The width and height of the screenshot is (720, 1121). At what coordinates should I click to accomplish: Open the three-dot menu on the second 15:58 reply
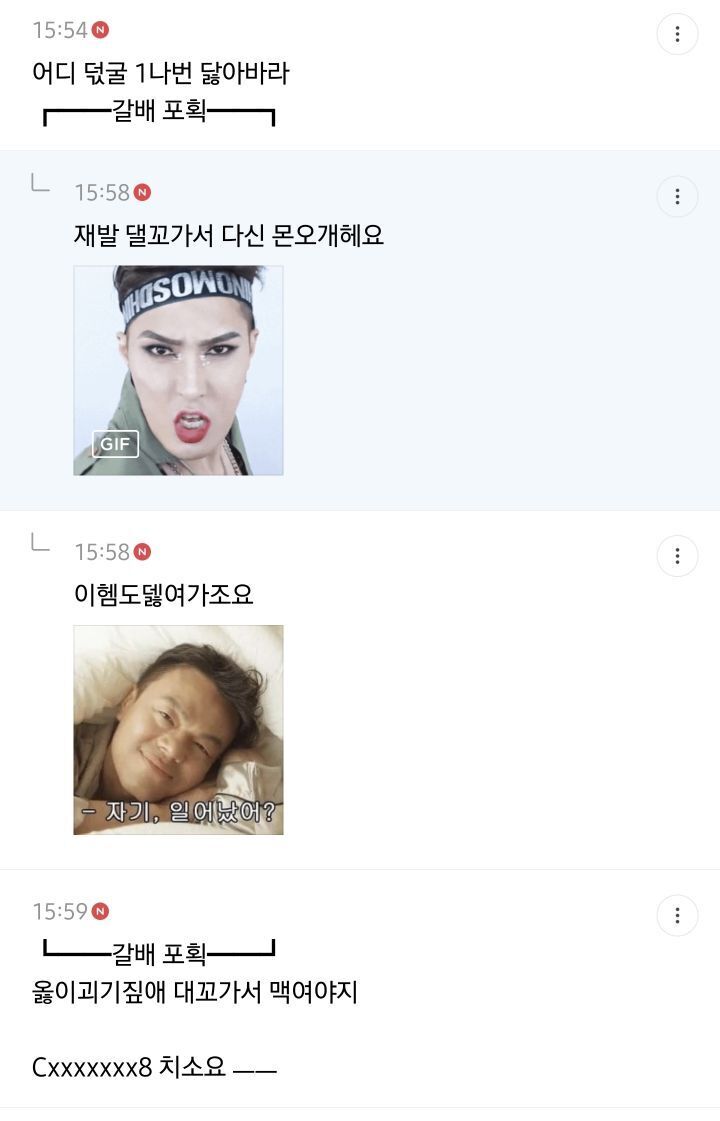(679, 554)
